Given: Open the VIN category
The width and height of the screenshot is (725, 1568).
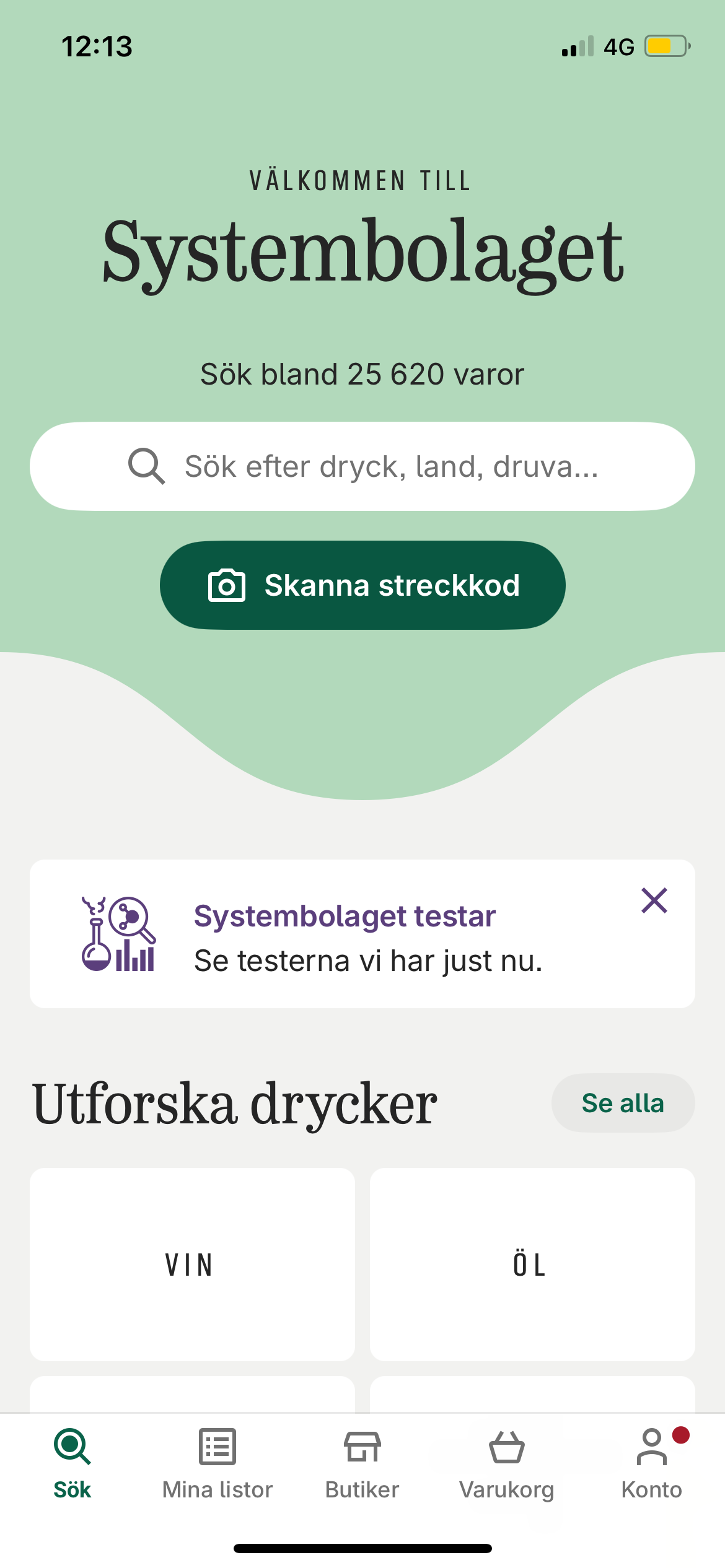Looking at the screenshot, I should (x=192, y=1265).
